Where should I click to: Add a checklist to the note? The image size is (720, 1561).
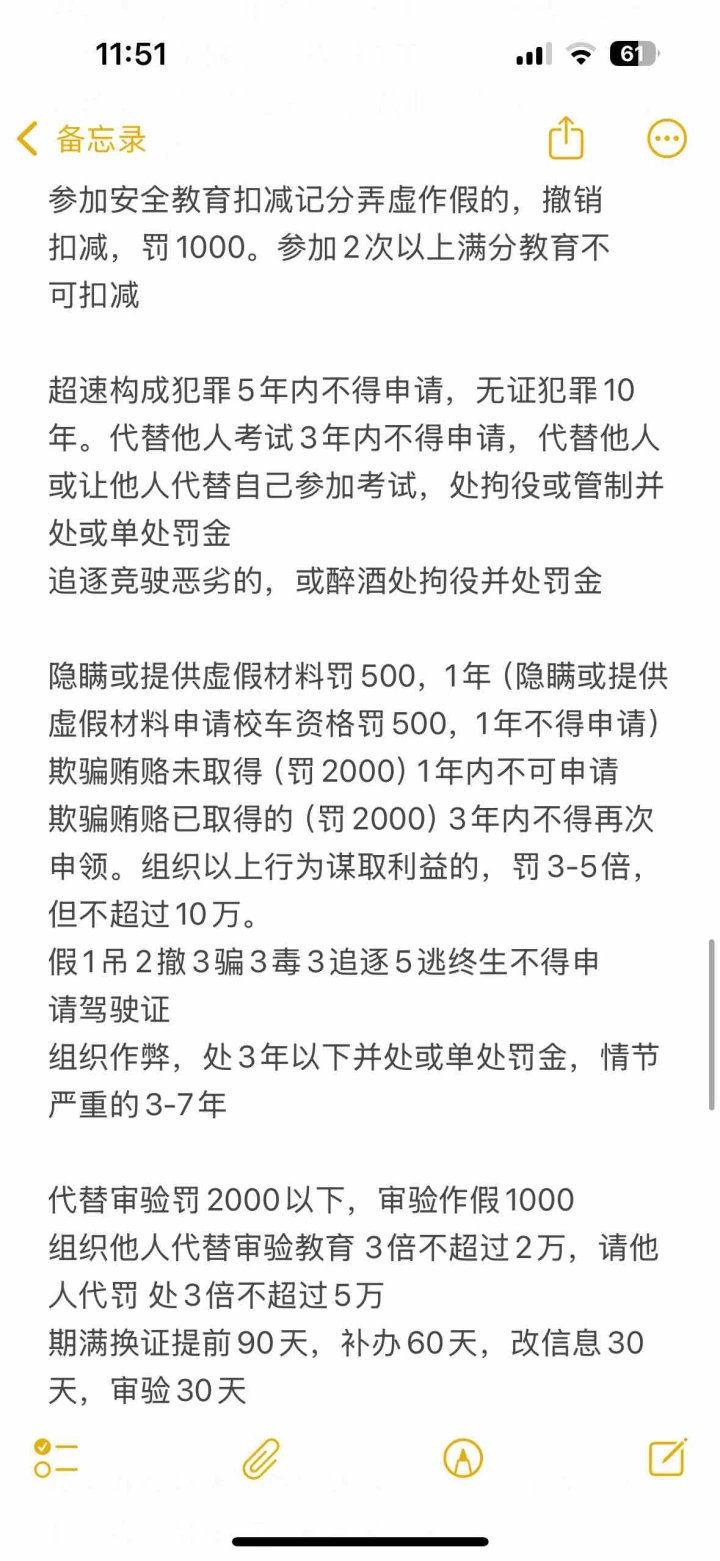pyautogui.click(x=56, y=1458)
